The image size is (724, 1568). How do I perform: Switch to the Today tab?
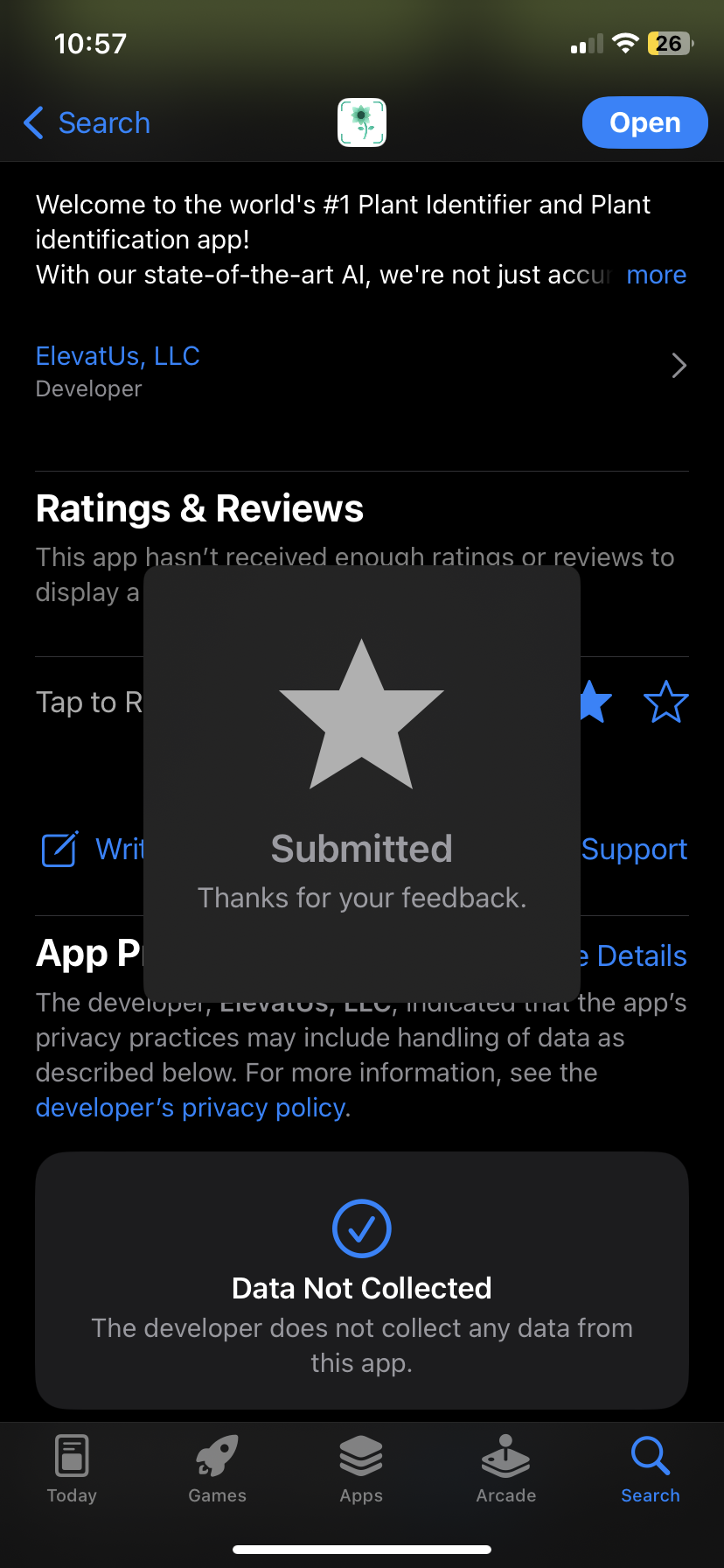click(x=72, y=1470)
